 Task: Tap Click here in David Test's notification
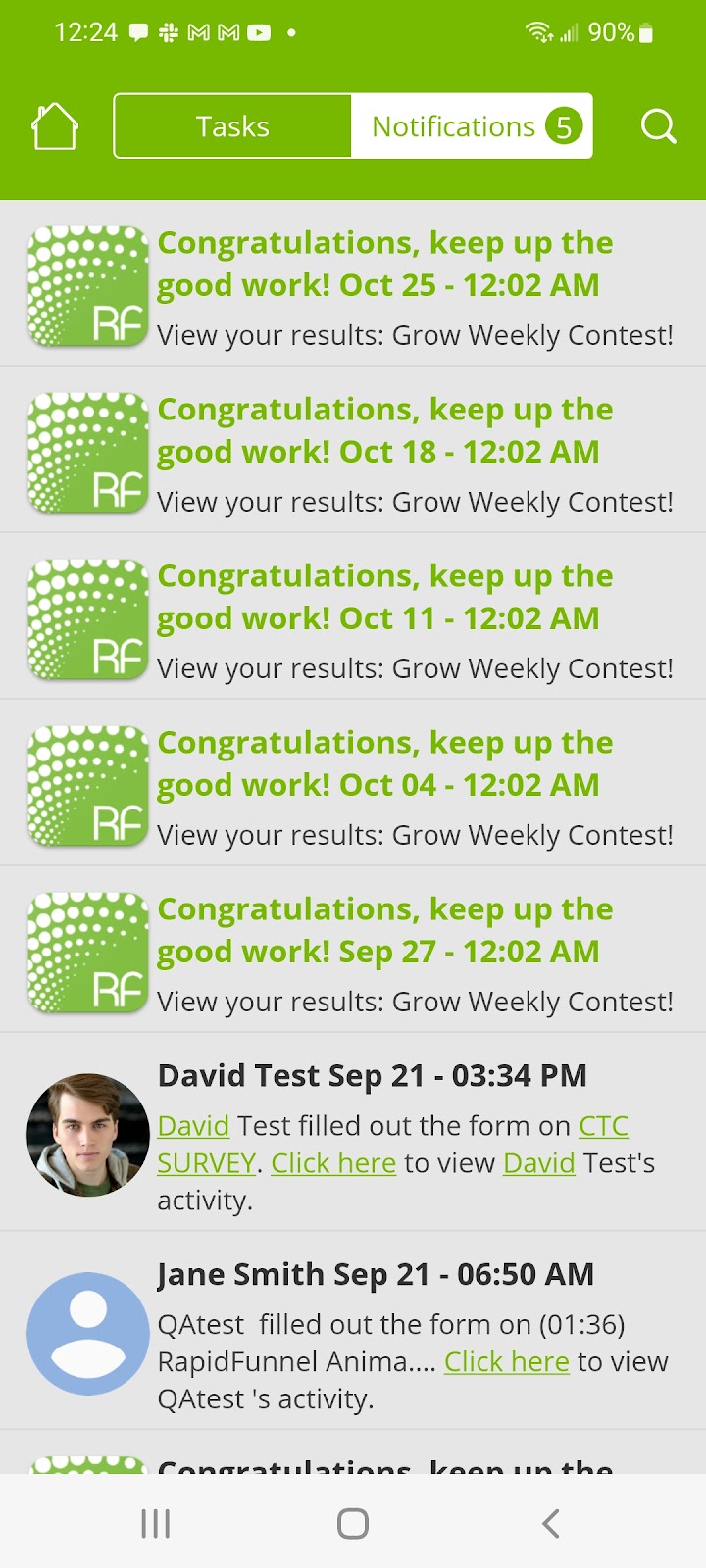click(333, 1163)
